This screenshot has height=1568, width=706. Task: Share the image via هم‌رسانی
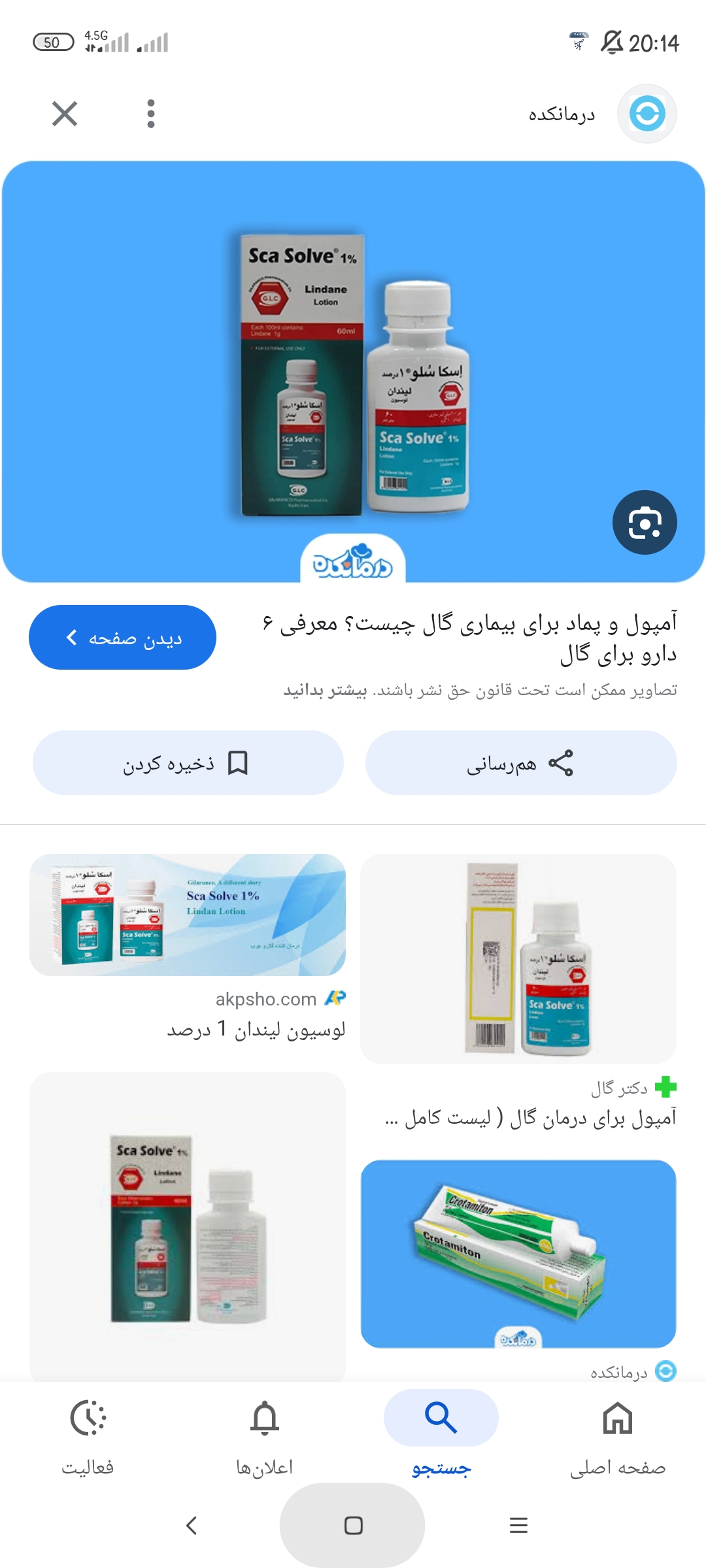pos(520,762)
